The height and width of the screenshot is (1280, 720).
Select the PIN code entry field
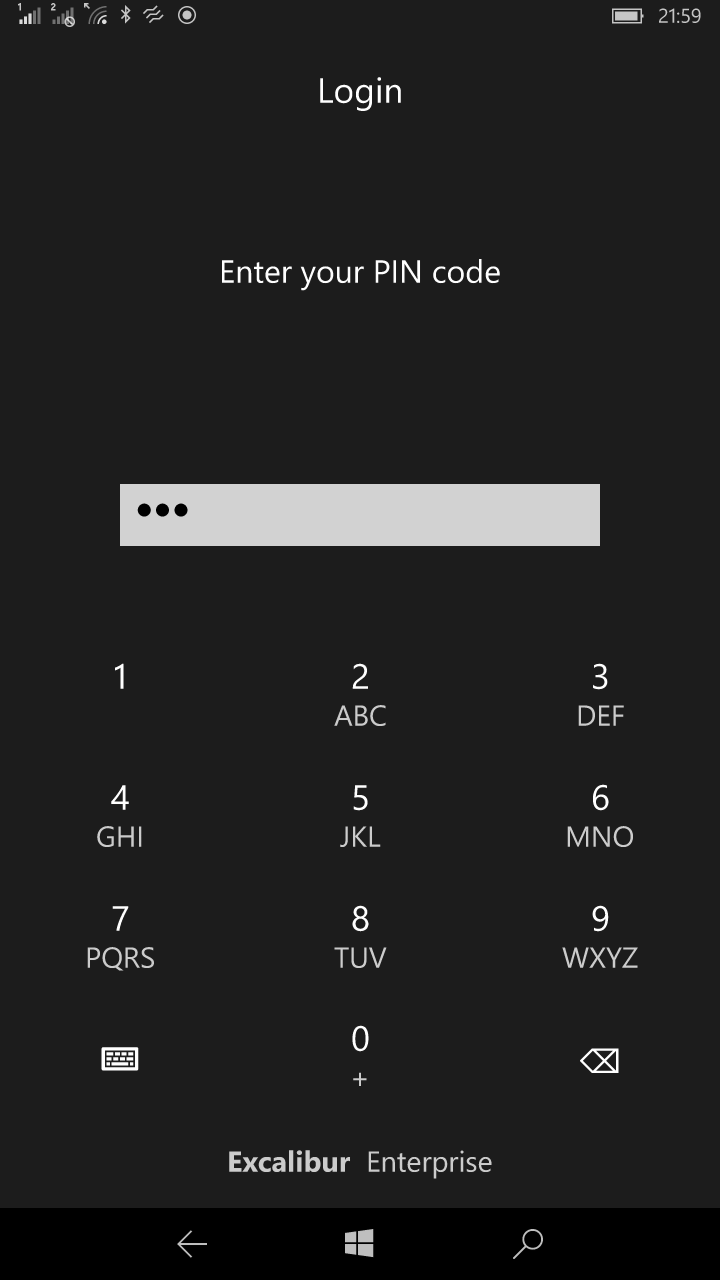click(360, 514)
